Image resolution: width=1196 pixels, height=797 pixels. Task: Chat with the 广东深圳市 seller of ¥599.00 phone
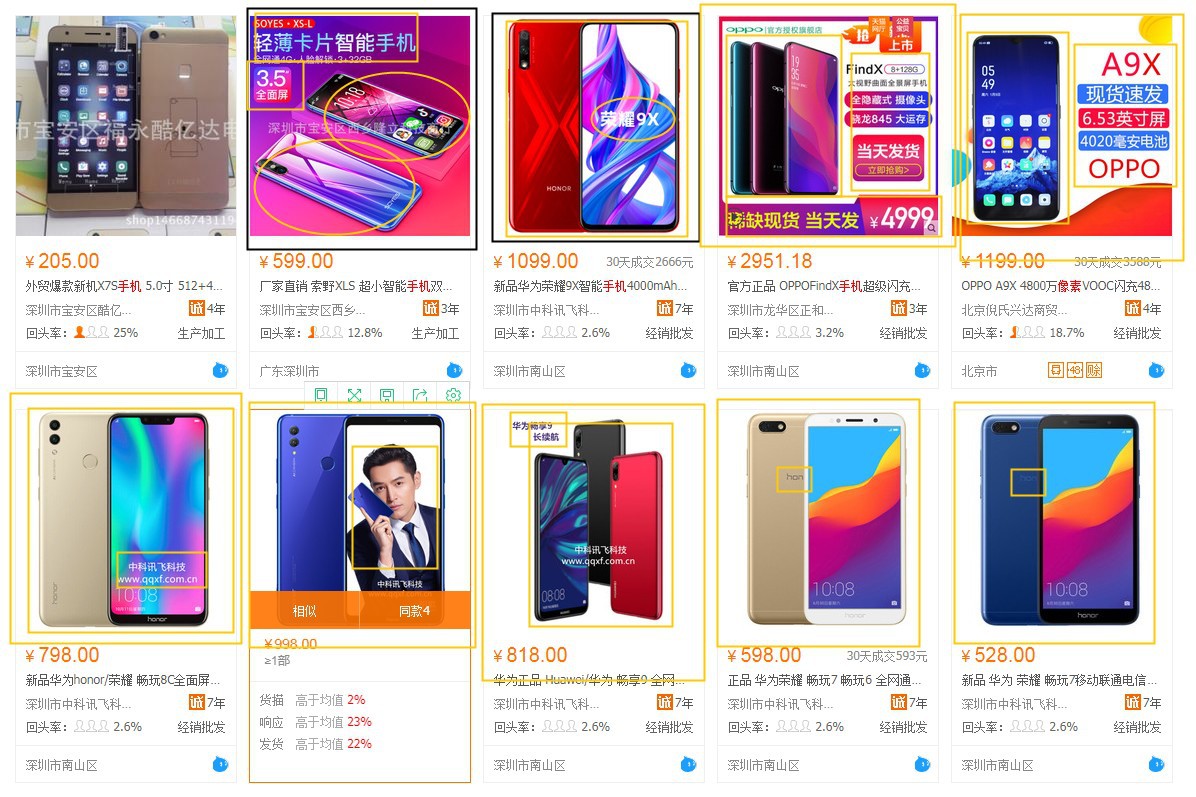coord(455,371)
